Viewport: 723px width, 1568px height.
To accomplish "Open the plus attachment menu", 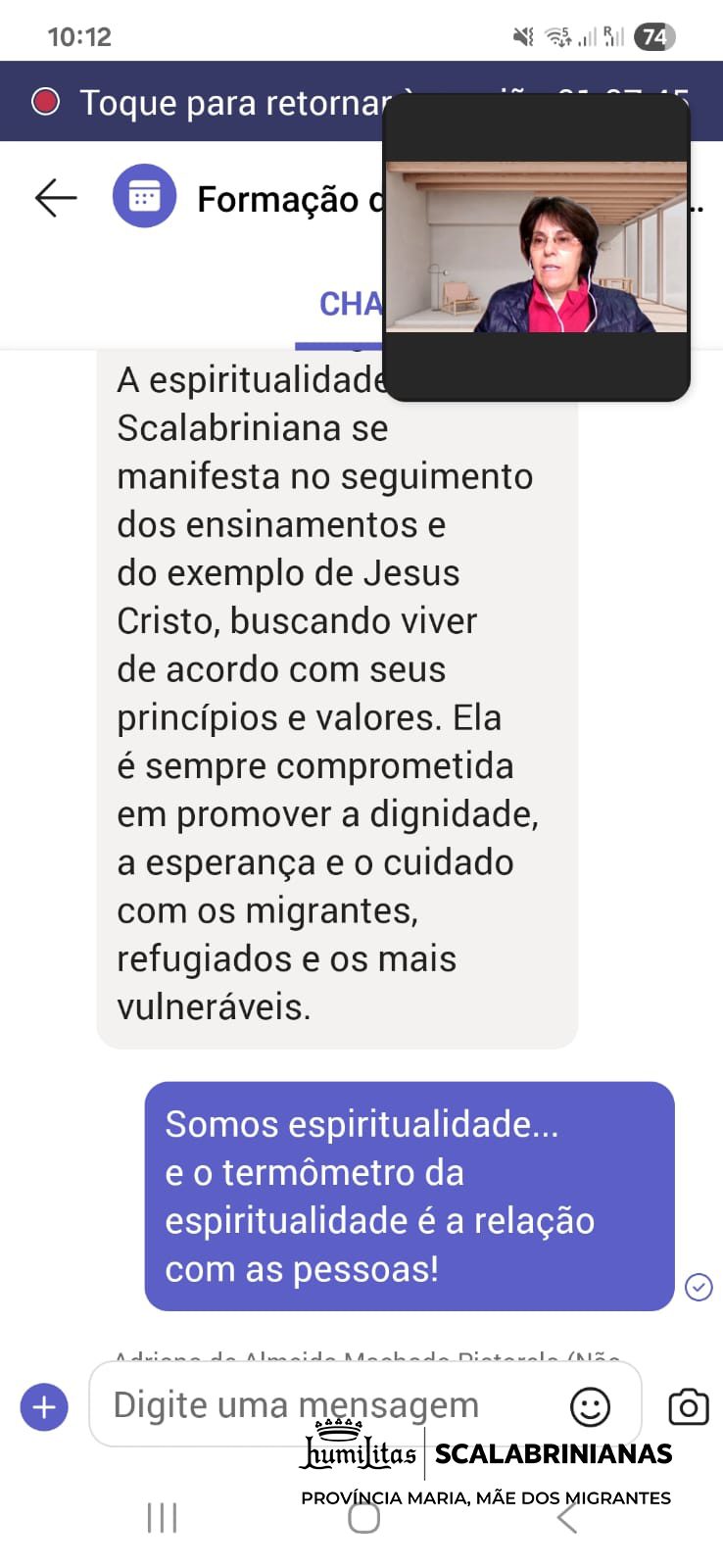I will click(x=44, y=1407).
